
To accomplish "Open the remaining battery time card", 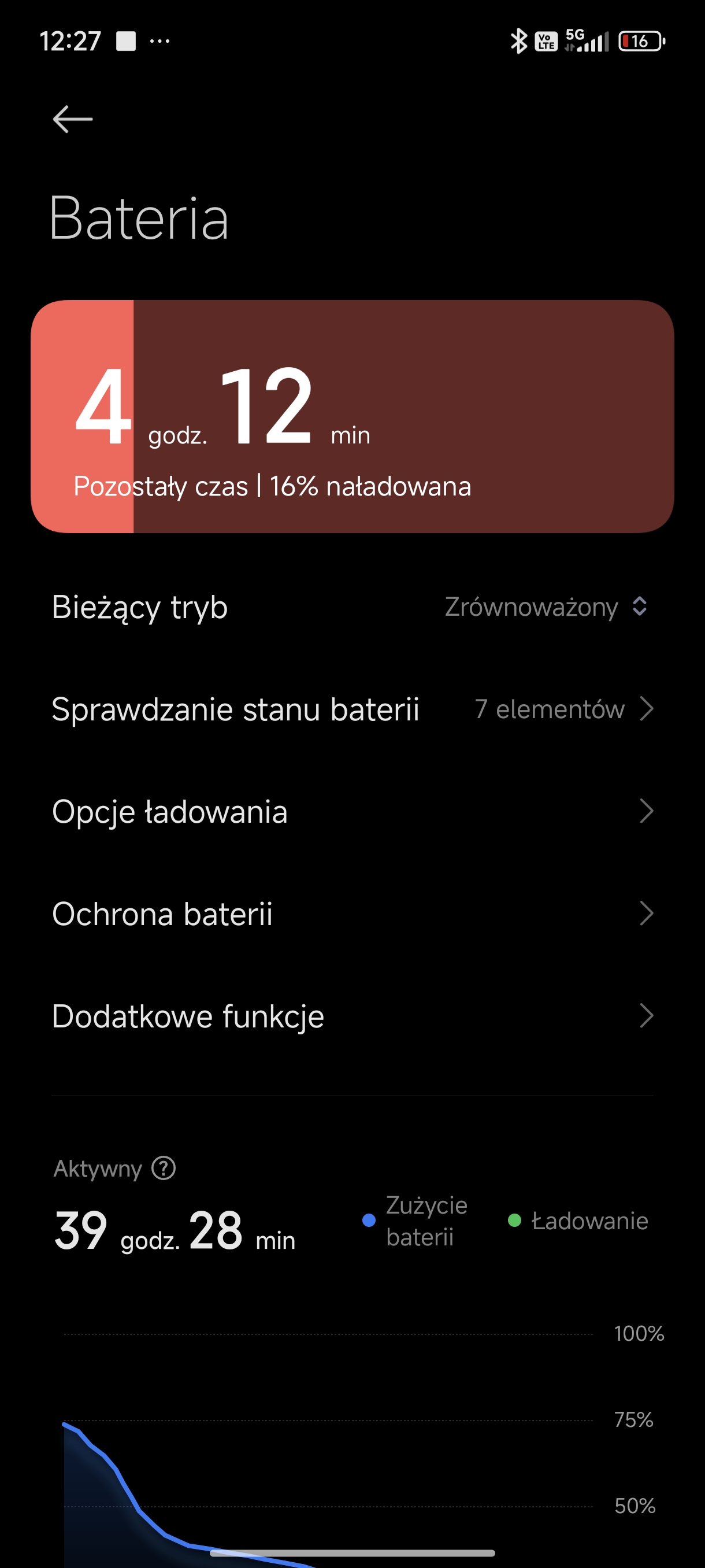I will pos(352,416).
